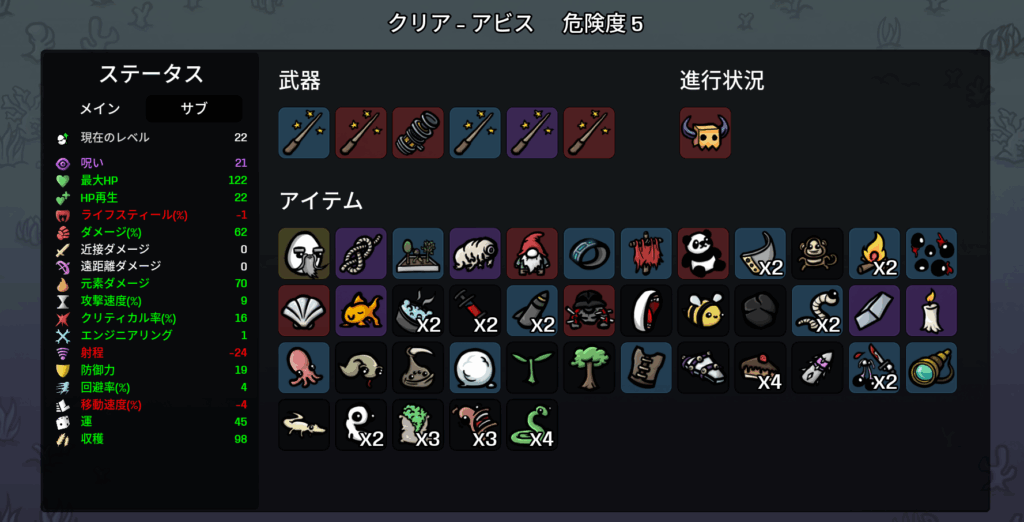View the campfire x2 item
The width and height of the screenshot is (1024, 522).
[x=874, y=253]
